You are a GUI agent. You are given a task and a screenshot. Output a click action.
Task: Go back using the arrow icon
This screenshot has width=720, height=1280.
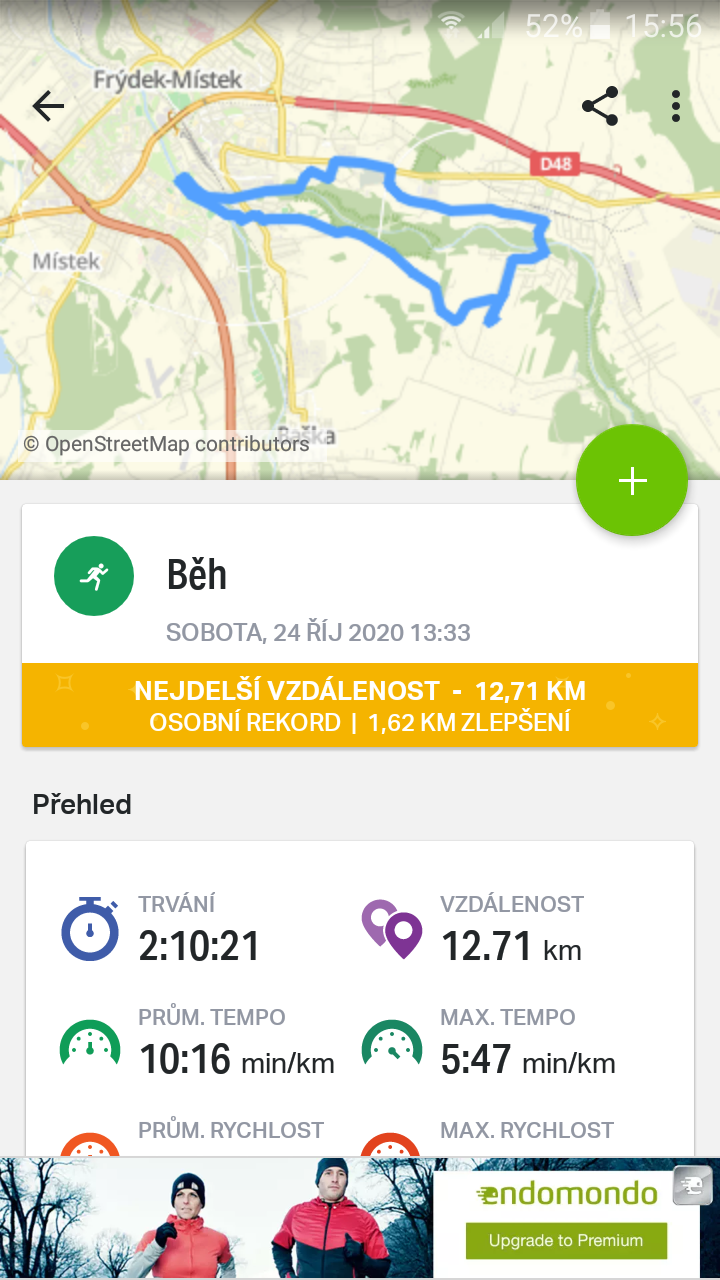48,106
